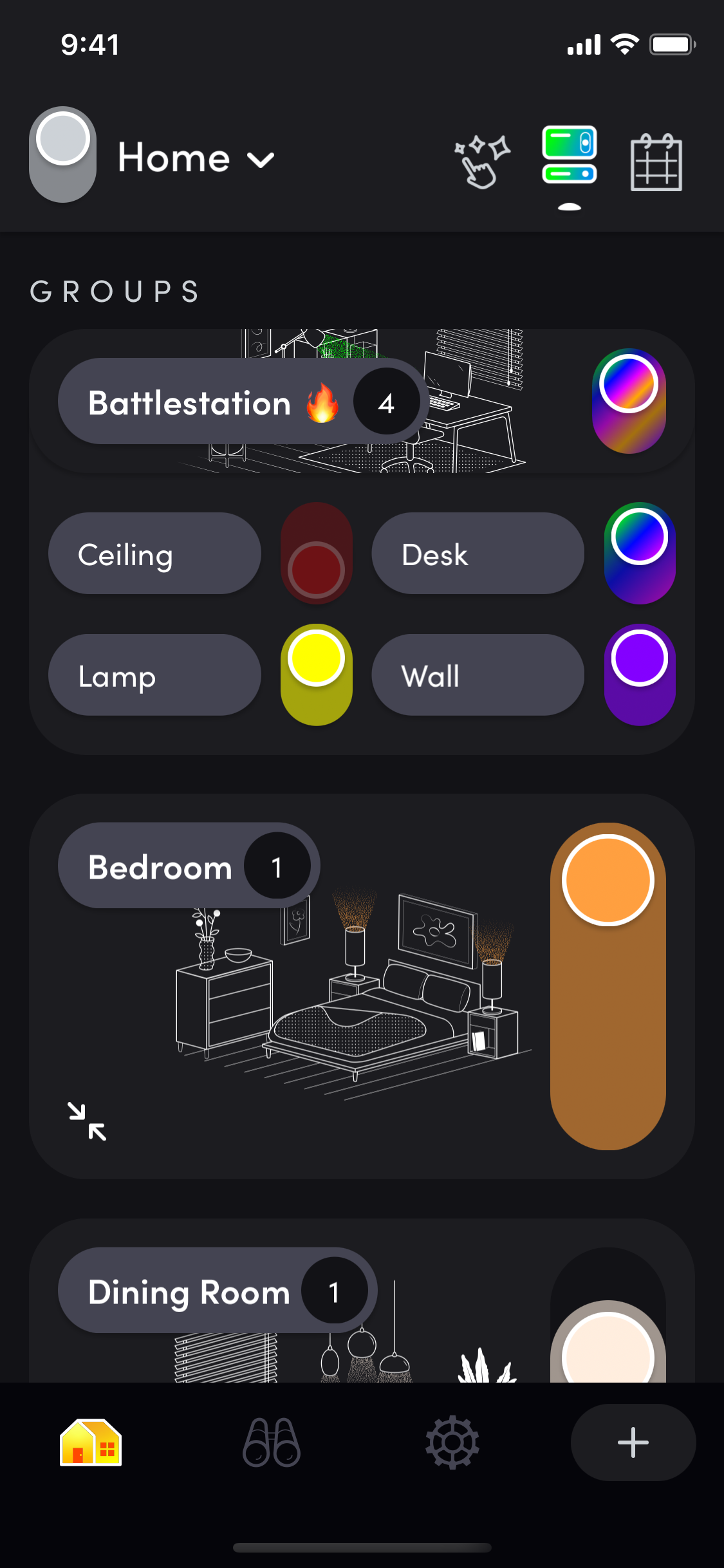Toggle the master Home light switch
The image size is (724, 1568).
click(62, 154)
